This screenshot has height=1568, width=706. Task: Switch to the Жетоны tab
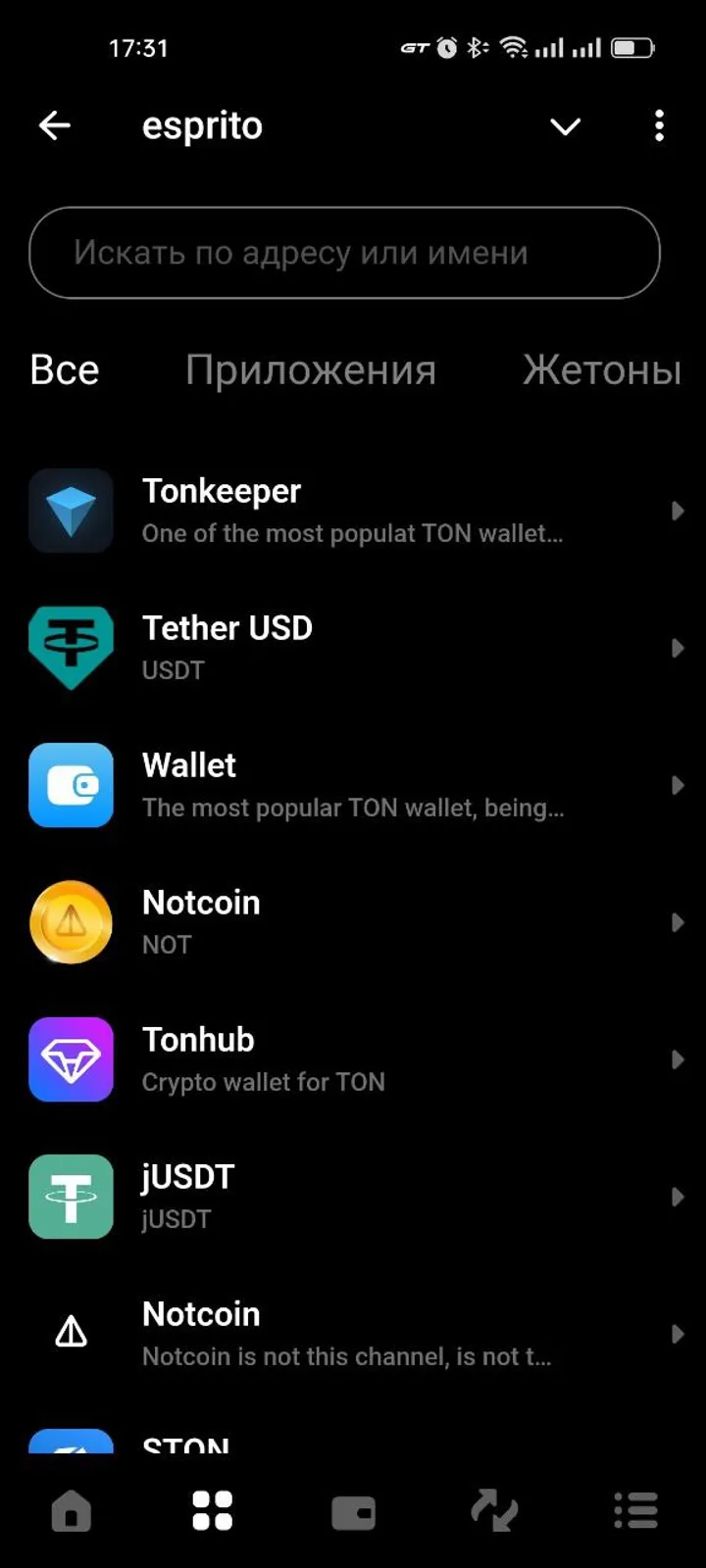click(601, 370)
